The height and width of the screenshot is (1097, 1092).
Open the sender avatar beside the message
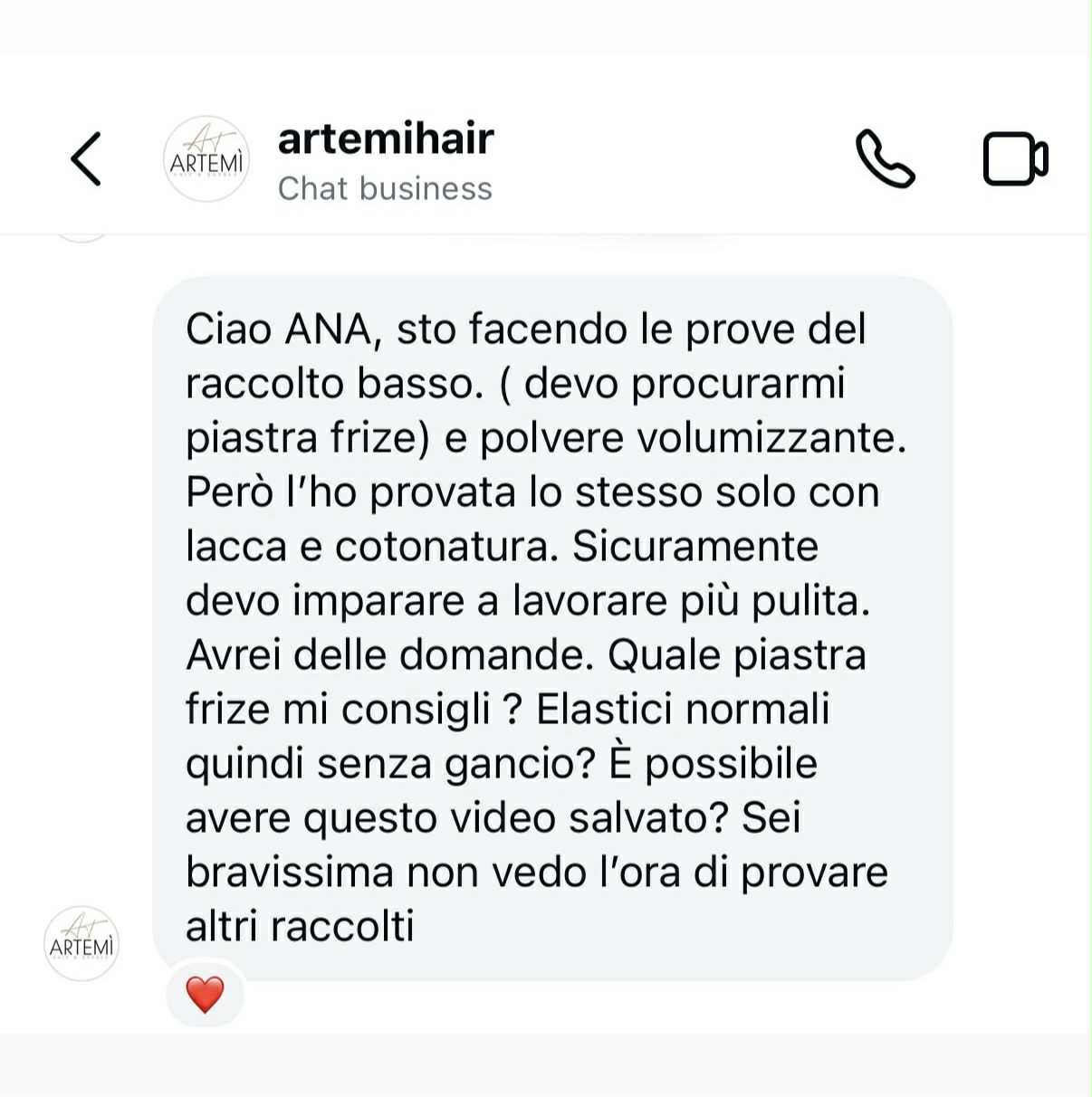coord(81,944)
